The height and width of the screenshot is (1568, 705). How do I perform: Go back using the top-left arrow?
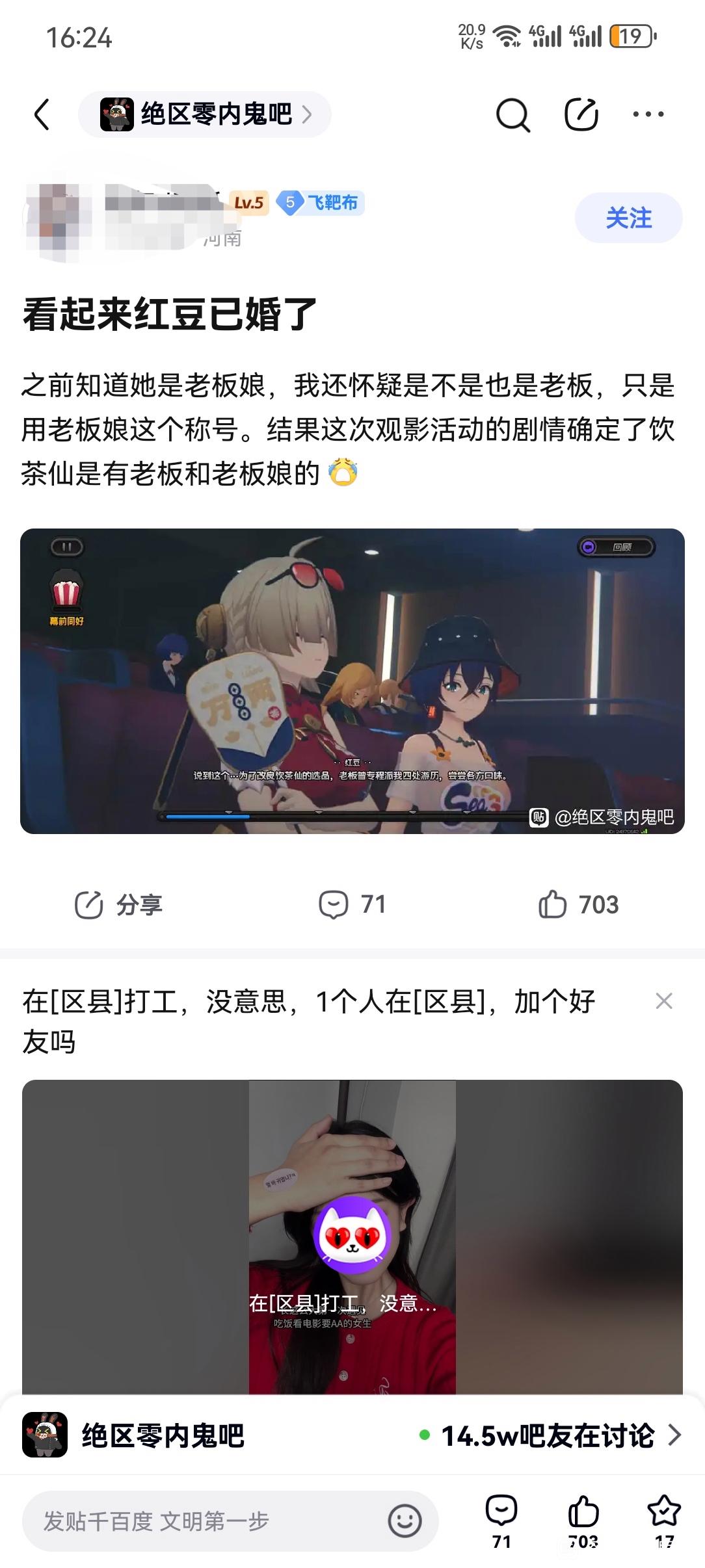[42, 115]
